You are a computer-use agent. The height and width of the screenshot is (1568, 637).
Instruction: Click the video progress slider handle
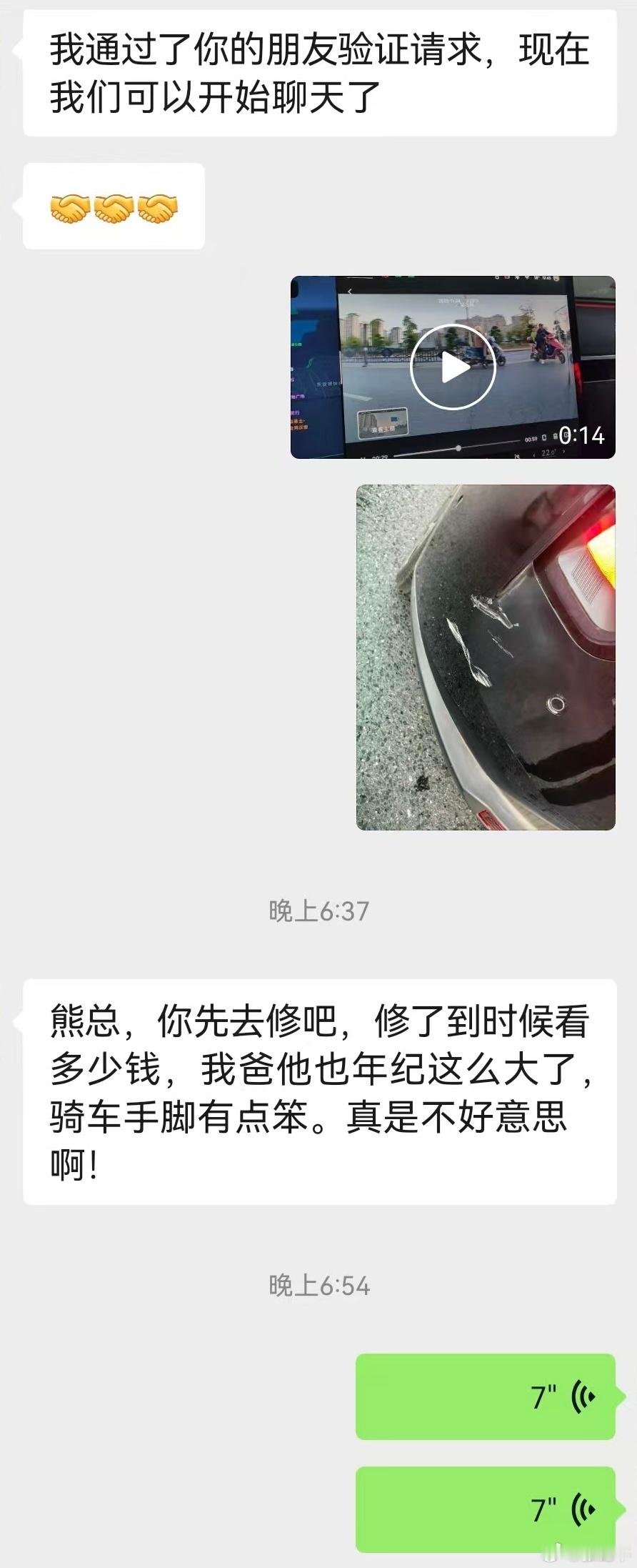coord(458,447)
